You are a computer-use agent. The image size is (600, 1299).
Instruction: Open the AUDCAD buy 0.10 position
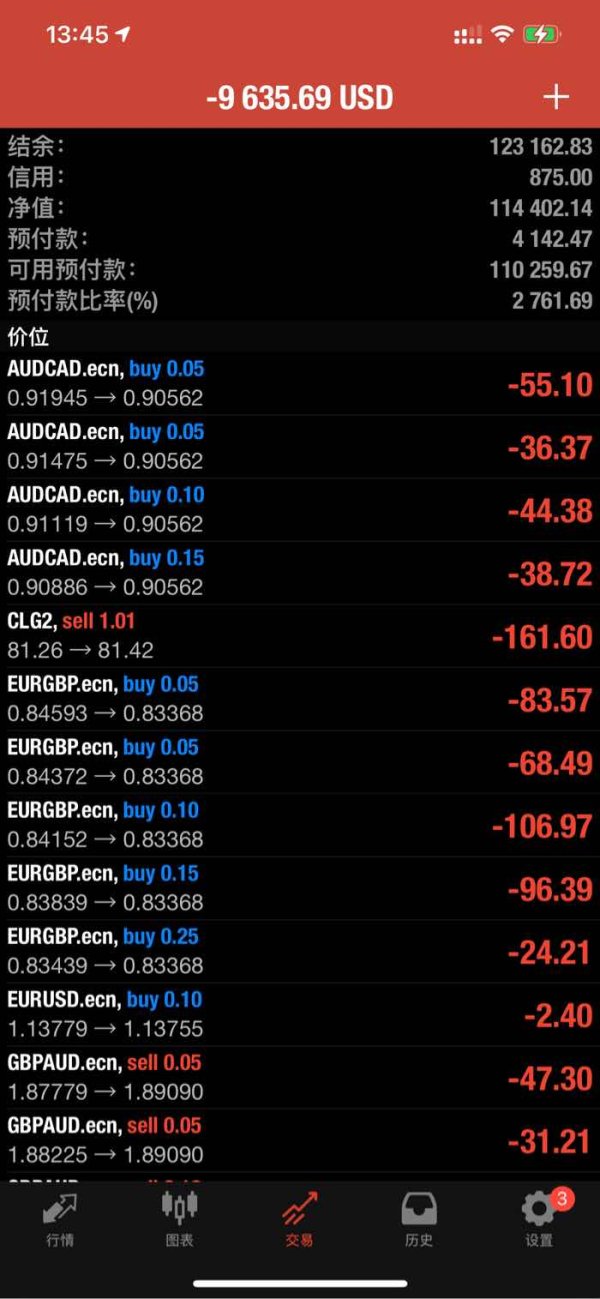[x=300, y=510]
